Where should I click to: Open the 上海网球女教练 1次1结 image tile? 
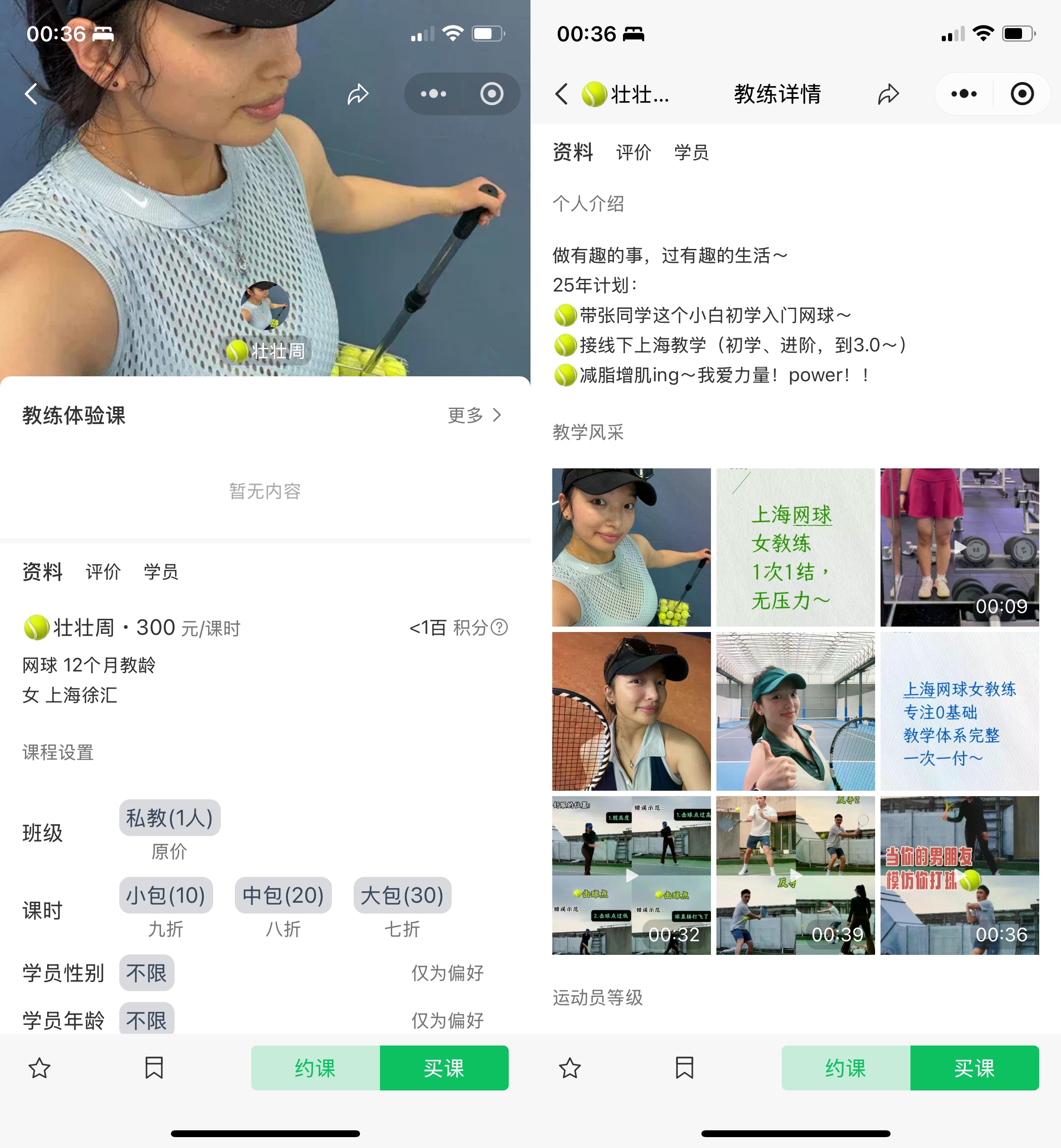(795, 547)
